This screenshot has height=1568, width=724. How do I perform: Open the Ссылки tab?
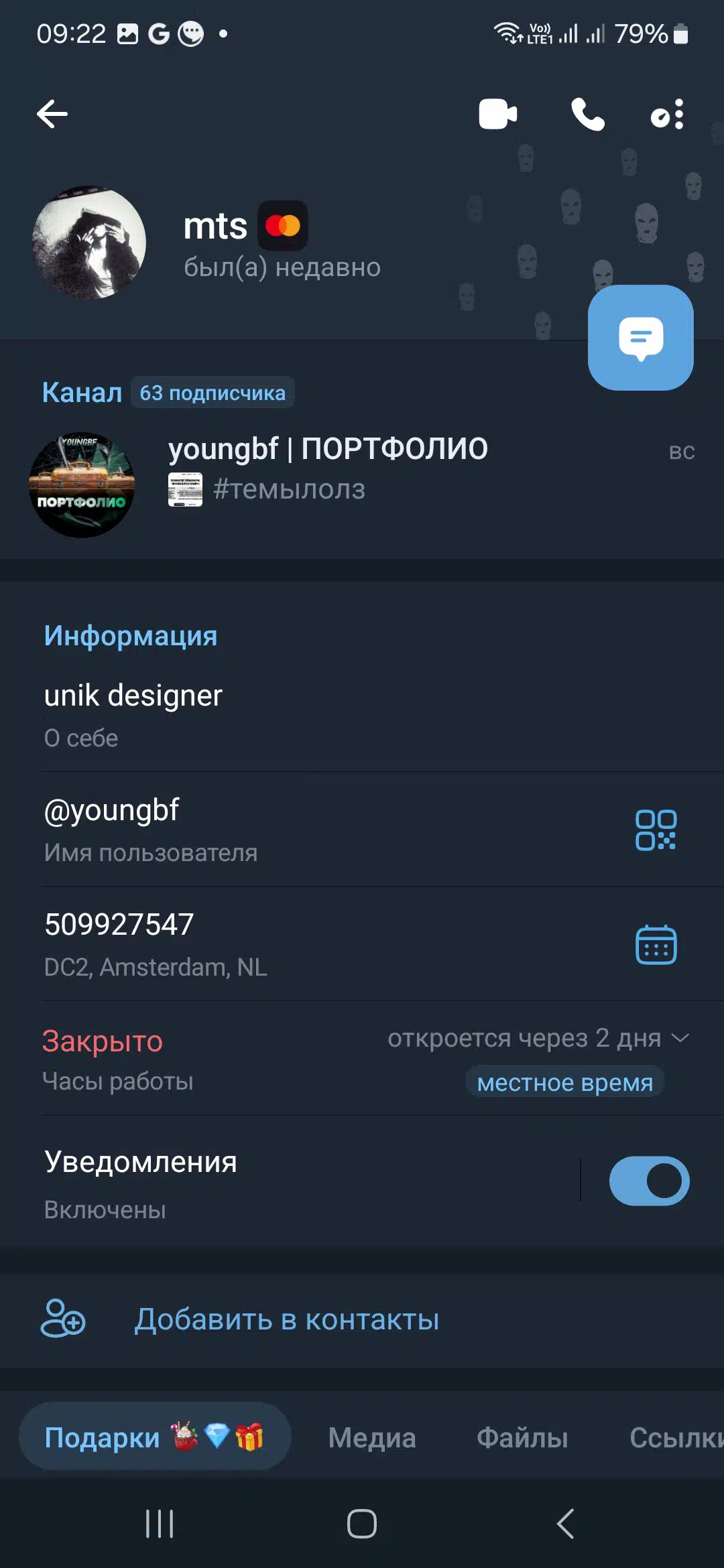click(676, 1438)
